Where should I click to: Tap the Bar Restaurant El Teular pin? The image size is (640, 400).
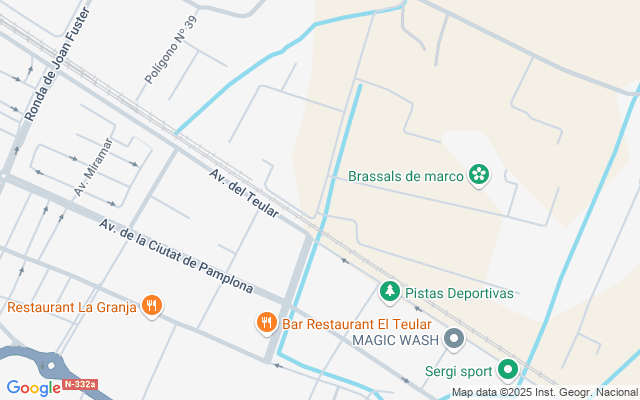pos(266,322)
